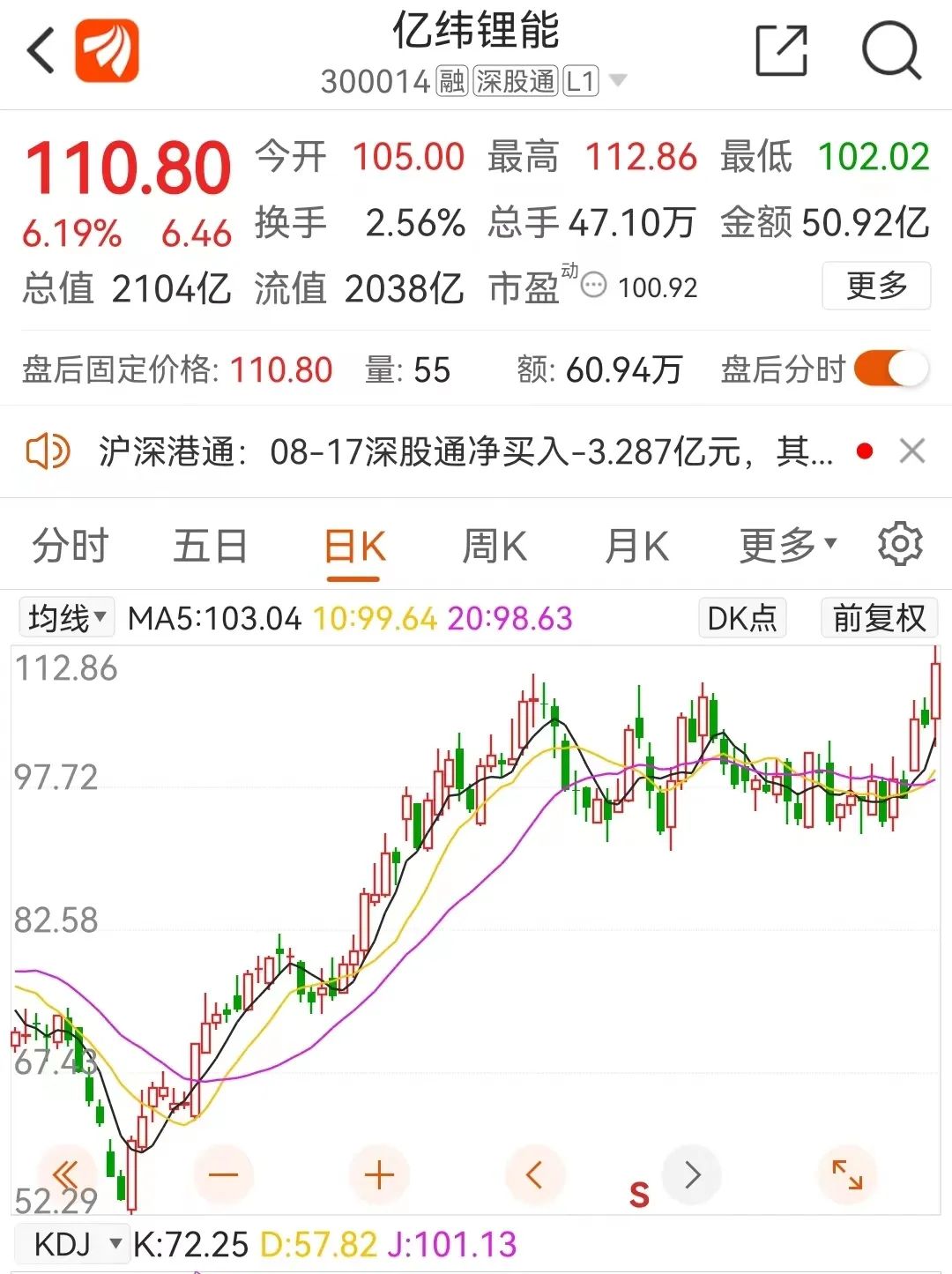This screenshot has height=1274, width=952.
Task: Expand the 更多 chart period dropdown
Action: (x=786, y=546)
